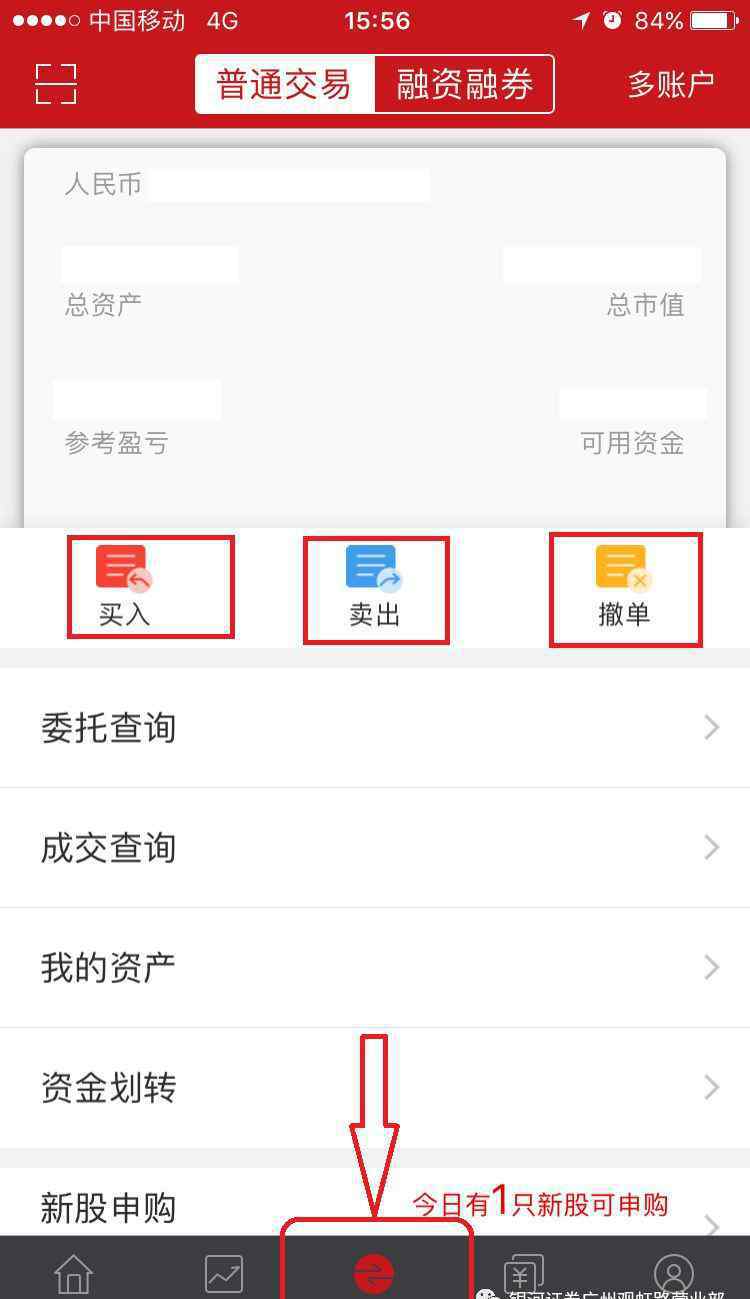Open 成交查询 row
This screenshot has width=750, height=1299.
click(x=375, y=848)
